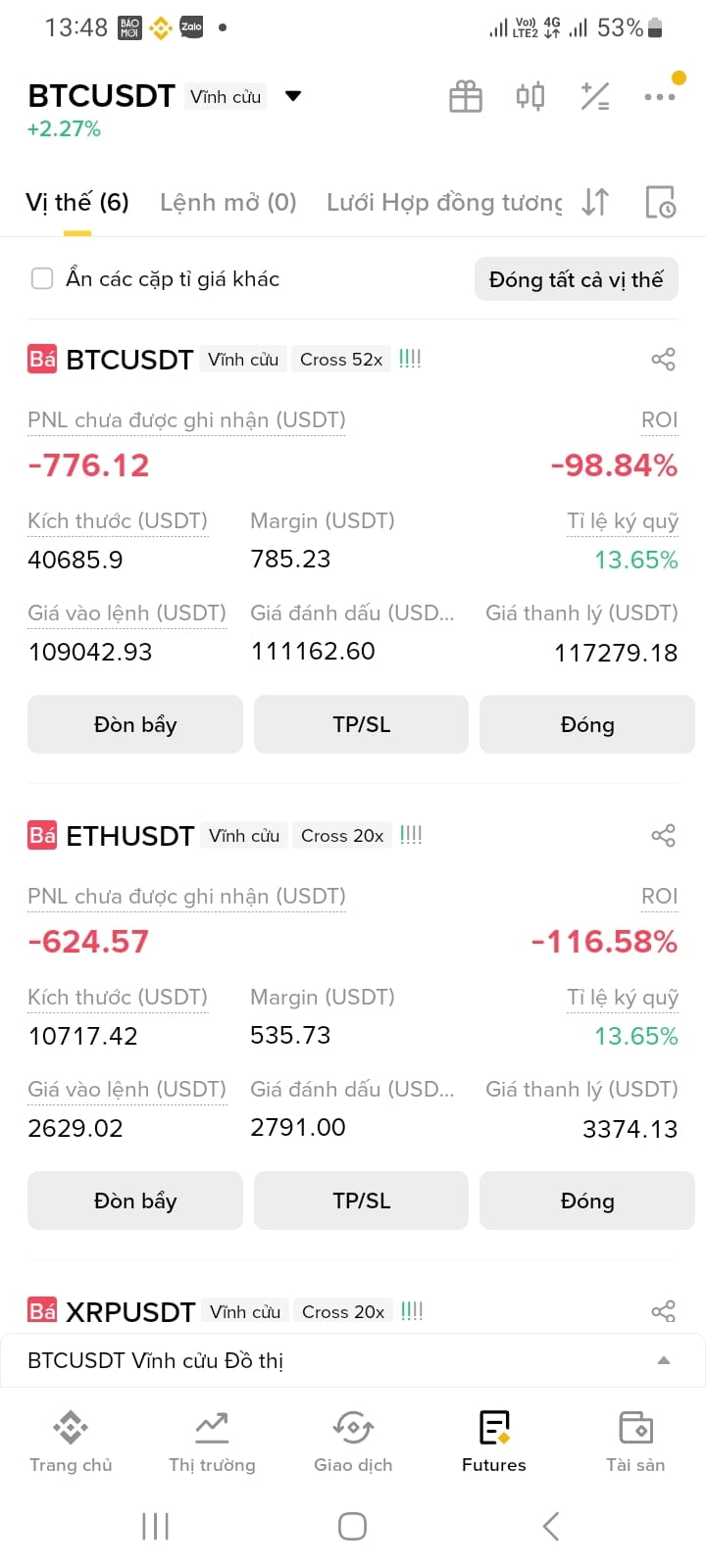Expand the BTCUSDT Vĩnh cửu Đồ thị panel
This screenshot has width=706, height=1568.
point(353,1360)
